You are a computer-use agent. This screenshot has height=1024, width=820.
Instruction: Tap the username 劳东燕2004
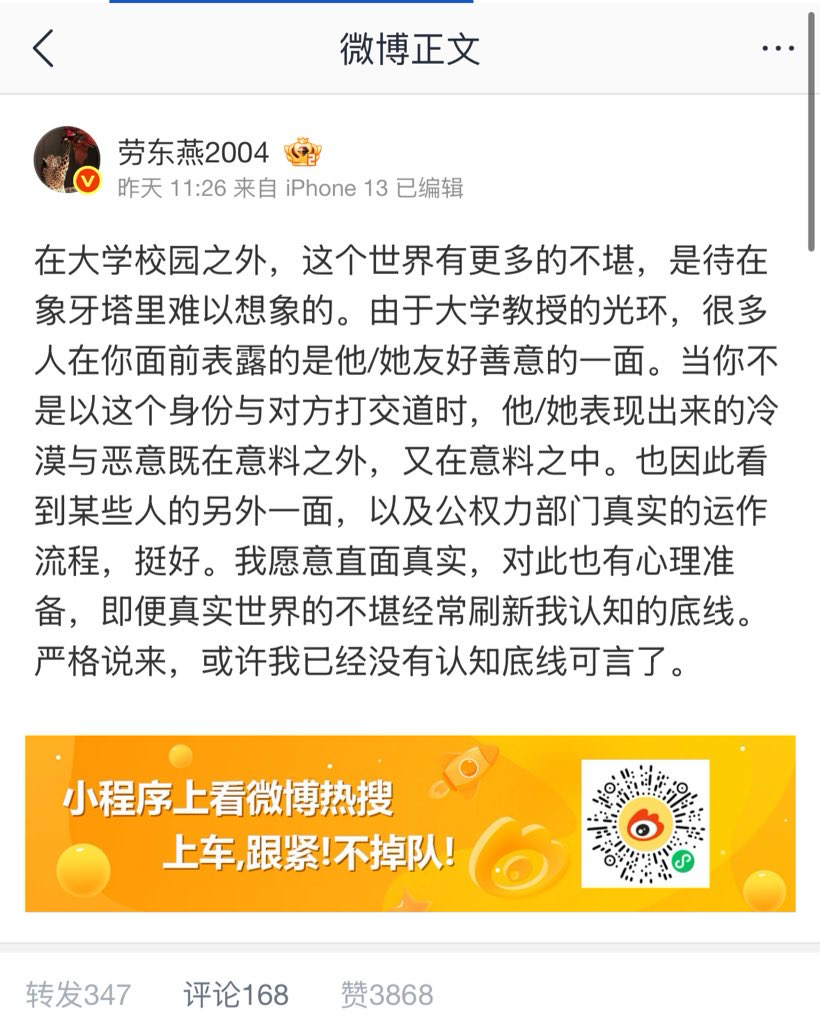pos(193,152)
